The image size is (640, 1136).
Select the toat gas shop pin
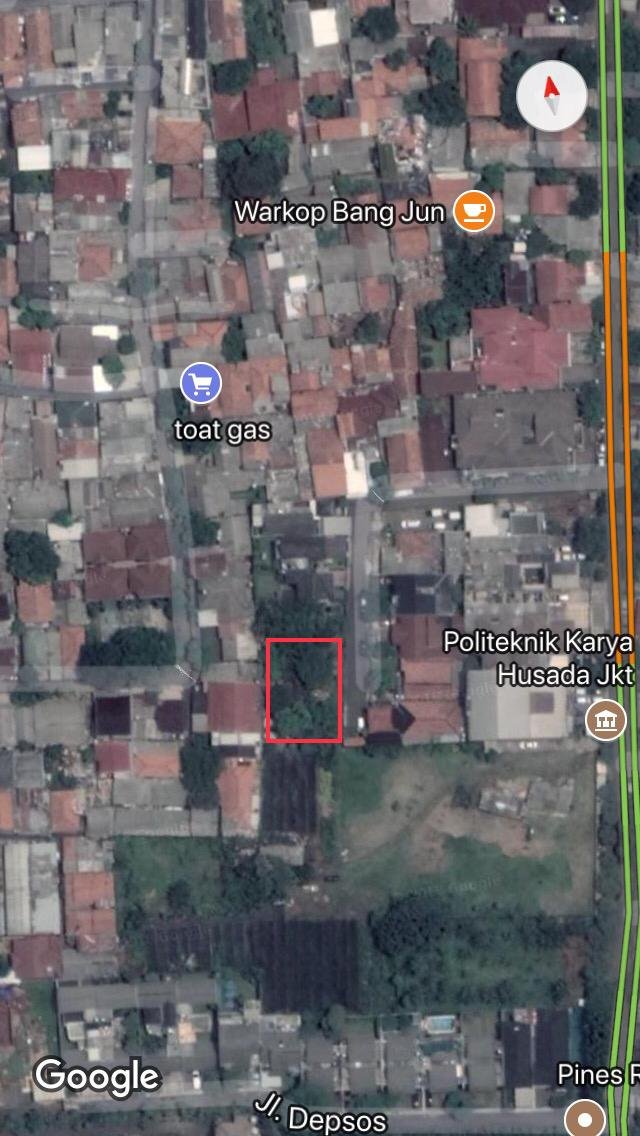point(201,383)
